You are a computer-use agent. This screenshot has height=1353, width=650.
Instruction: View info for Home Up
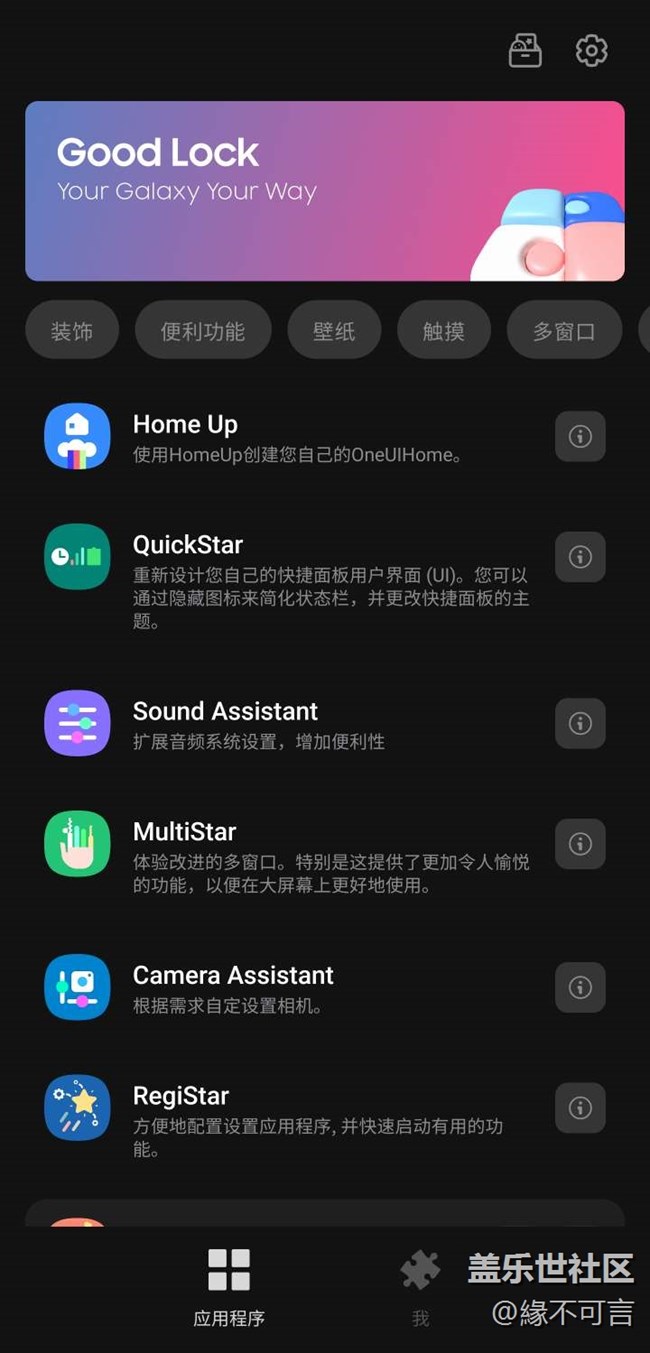pyautogui.click(x=580, y=436)
